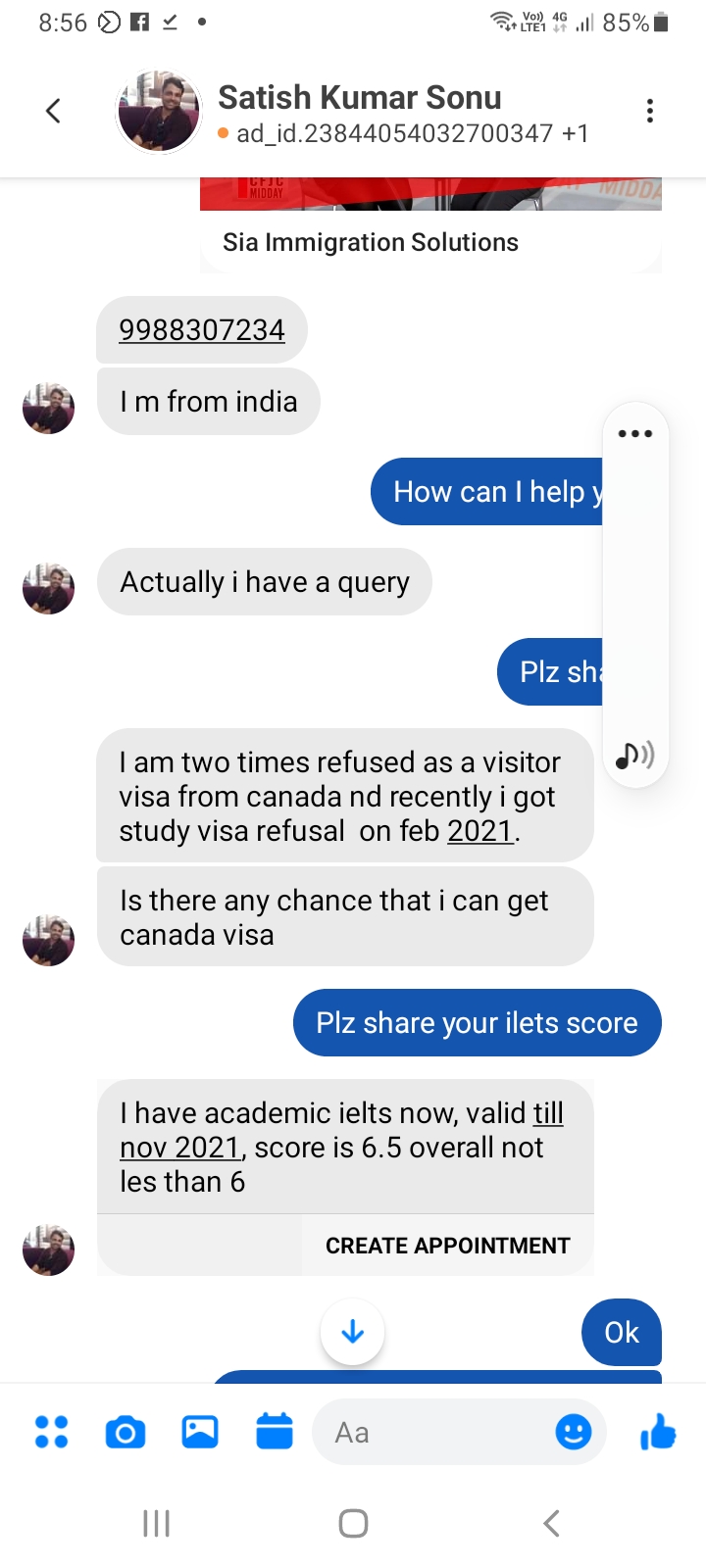Tap the Create Appointment button
Image resolution: width=706 pixels, height=1568 pixels.
pyautogui.click(x=447, y=1246)
